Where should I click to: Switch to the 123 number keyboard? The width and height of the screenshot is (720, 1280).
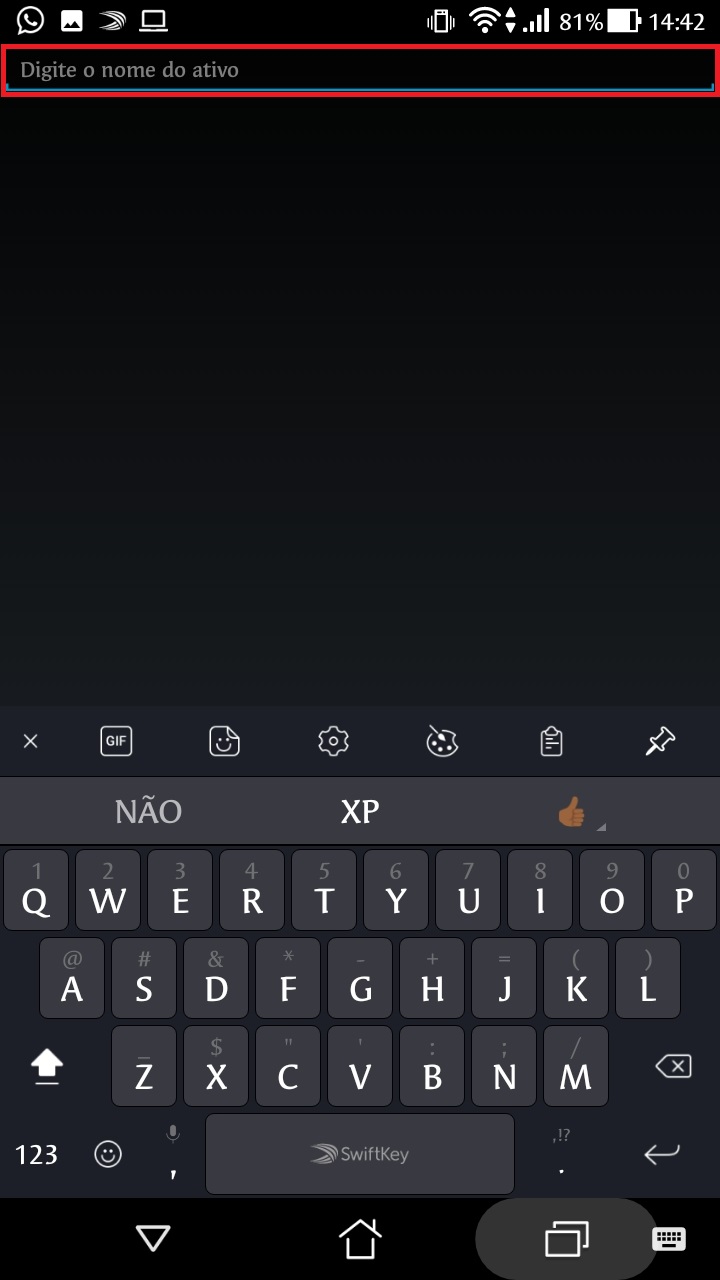[37, 1155]
